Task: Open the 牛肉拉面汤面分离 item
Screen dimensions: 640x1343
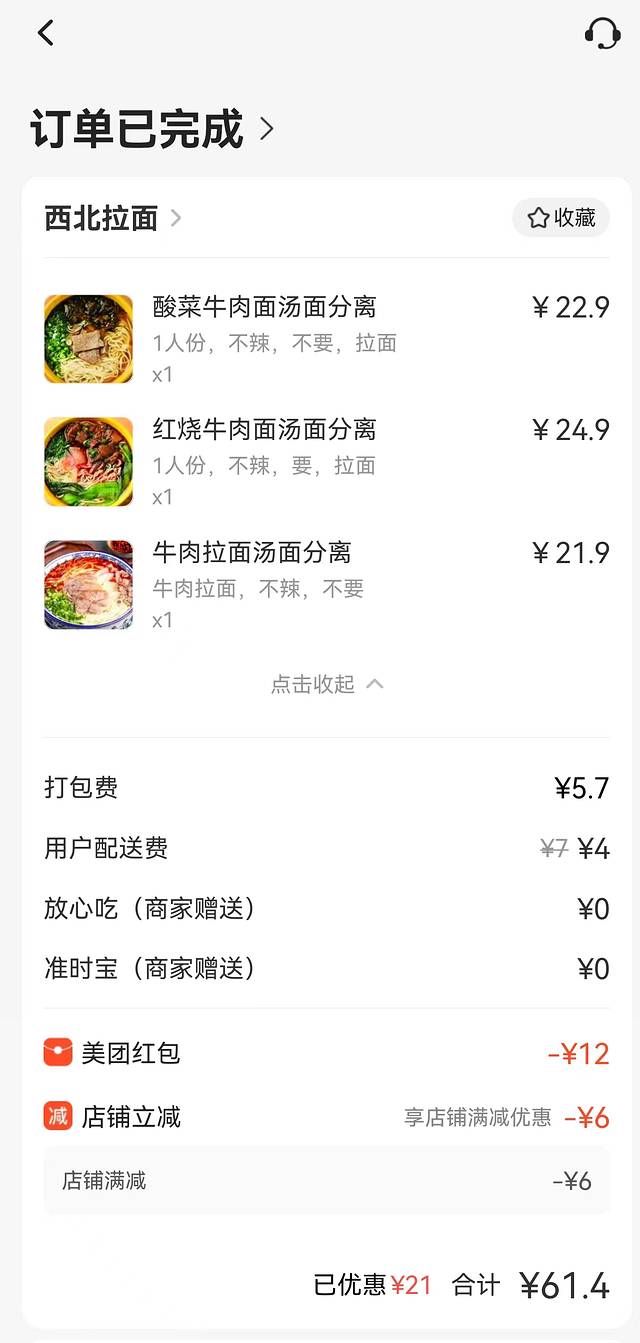Action: 252,553
